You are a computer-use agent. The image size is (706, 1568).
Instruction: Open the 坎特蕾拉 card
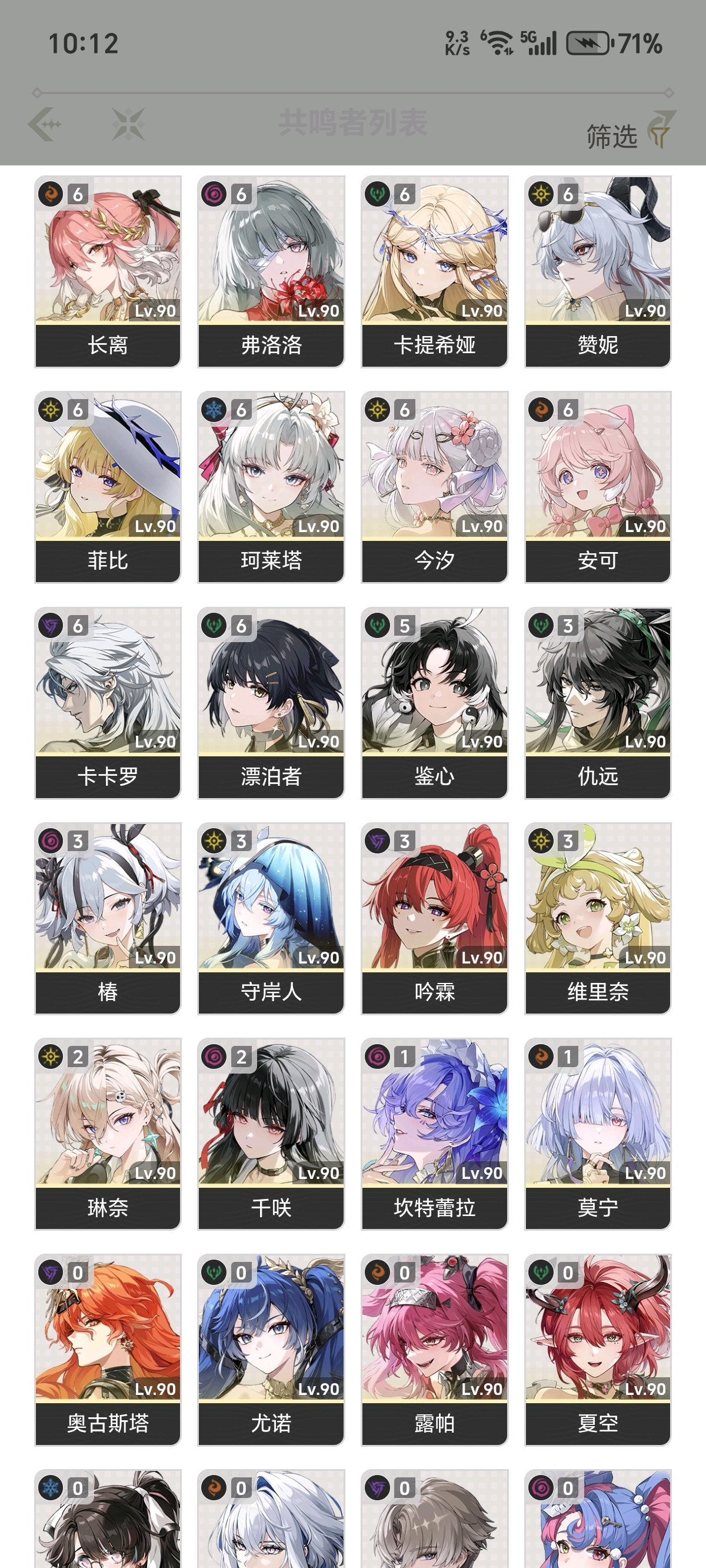(x=435, y=1134)
